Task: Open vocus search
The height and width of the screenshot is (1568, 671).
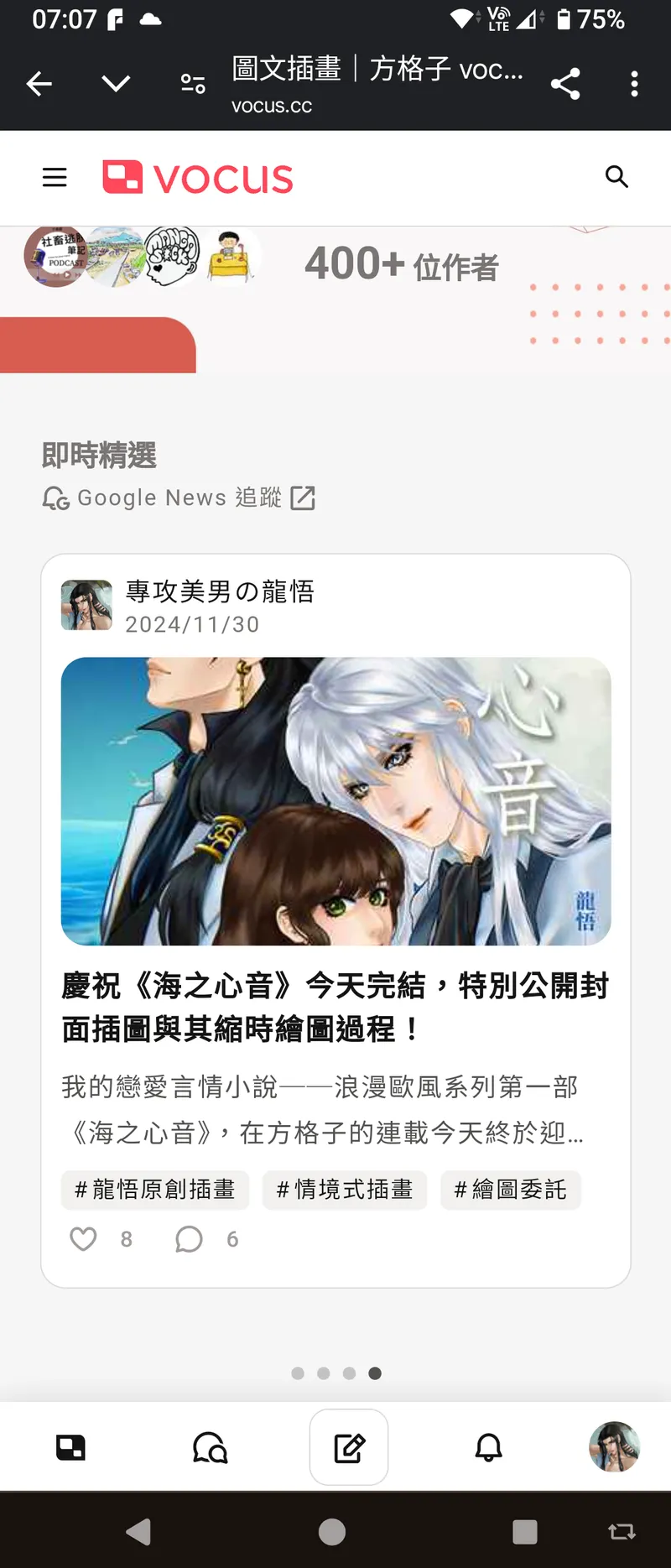Action: (x=616, y=177)
